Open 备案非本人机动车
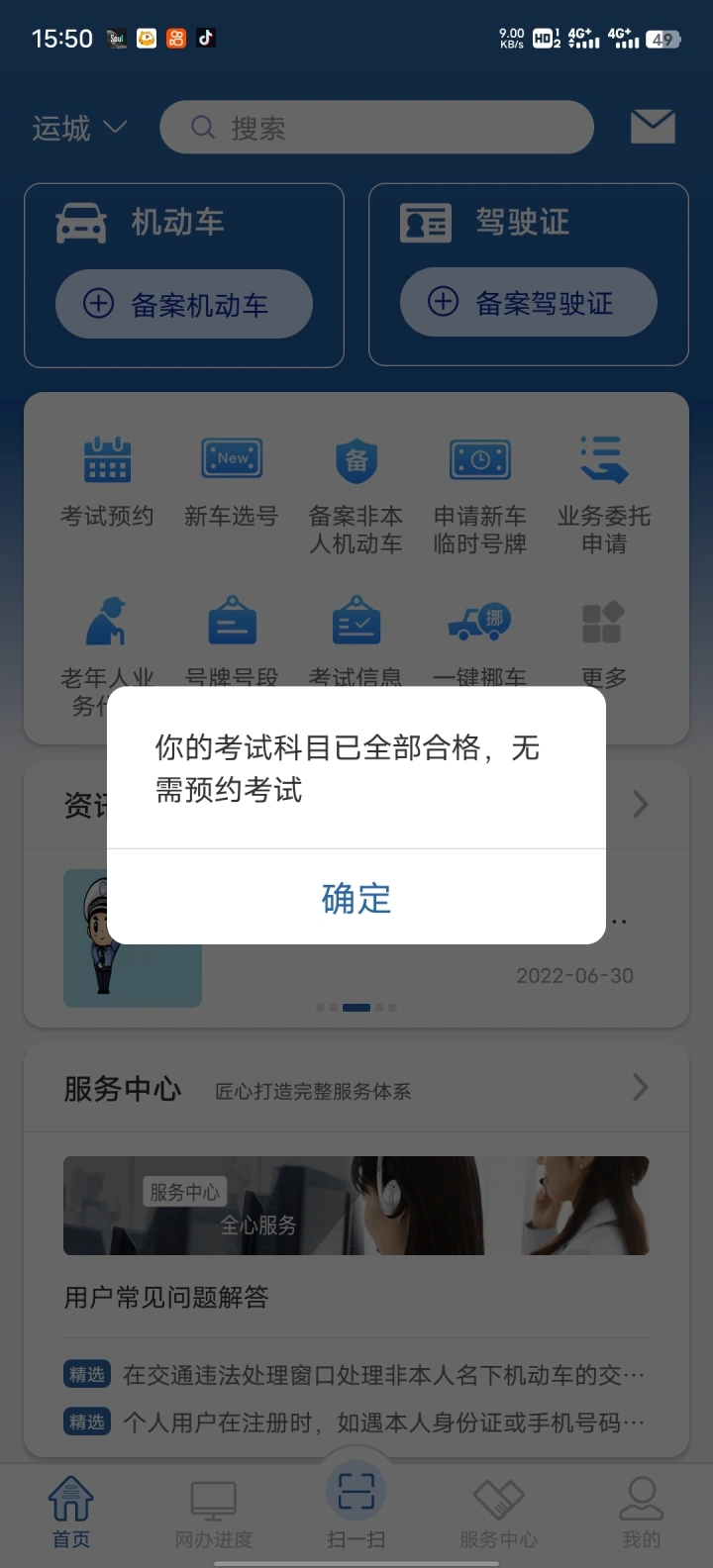This screenshot has width=713, height=1568. (356, 494)
